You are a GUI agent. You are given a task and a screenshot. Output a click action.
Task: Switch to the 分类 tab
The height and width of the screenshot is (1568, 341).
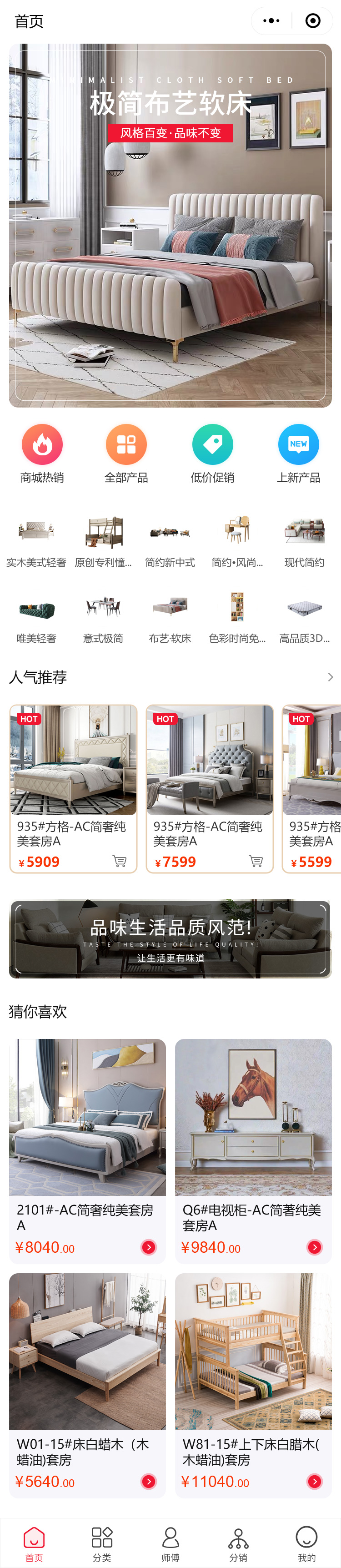pyautogui.click(x=102, y=1543)
